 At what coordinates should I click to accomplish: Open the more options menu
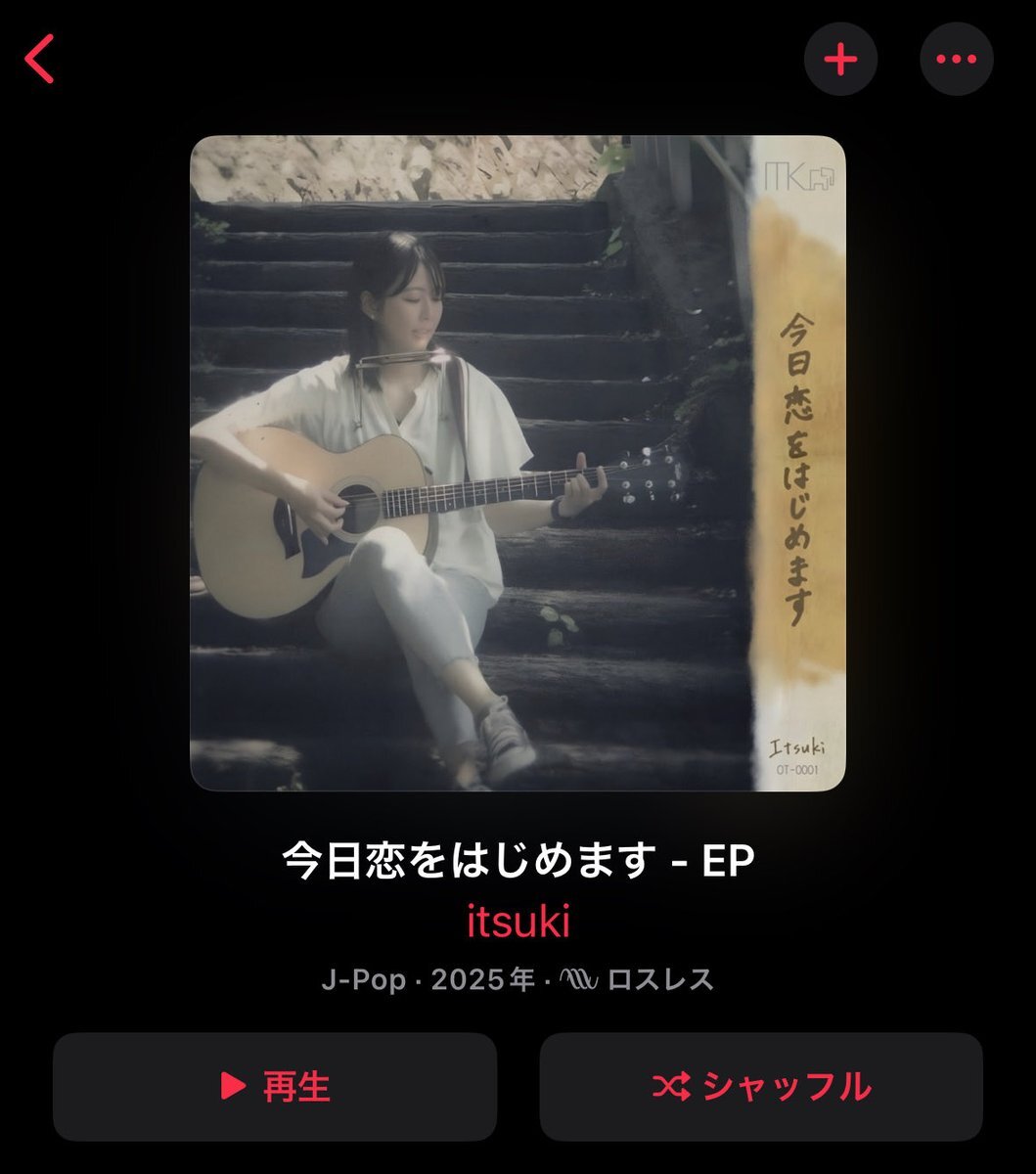956,60
